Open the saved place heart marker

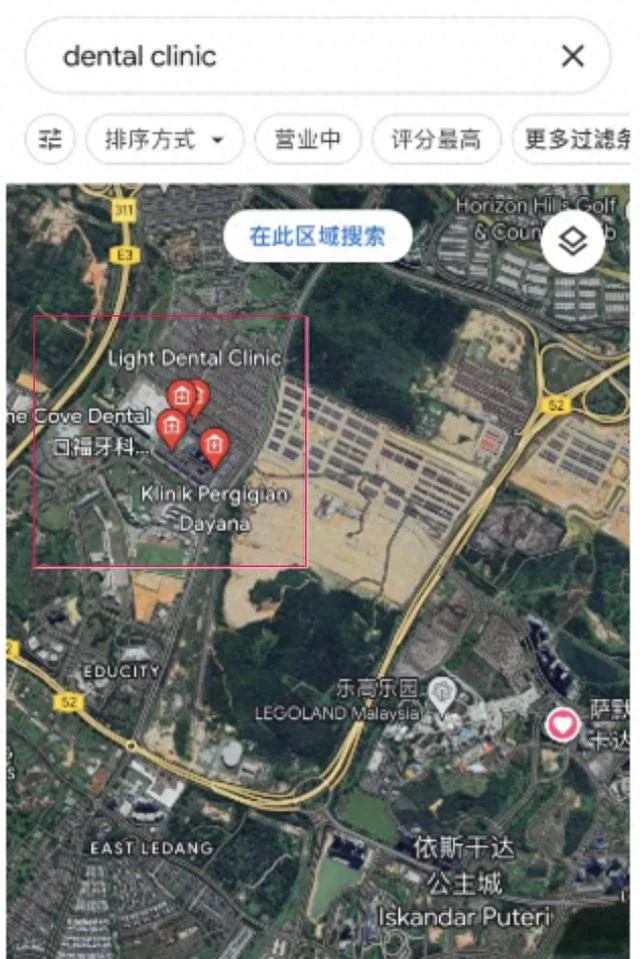coord(562,723)
